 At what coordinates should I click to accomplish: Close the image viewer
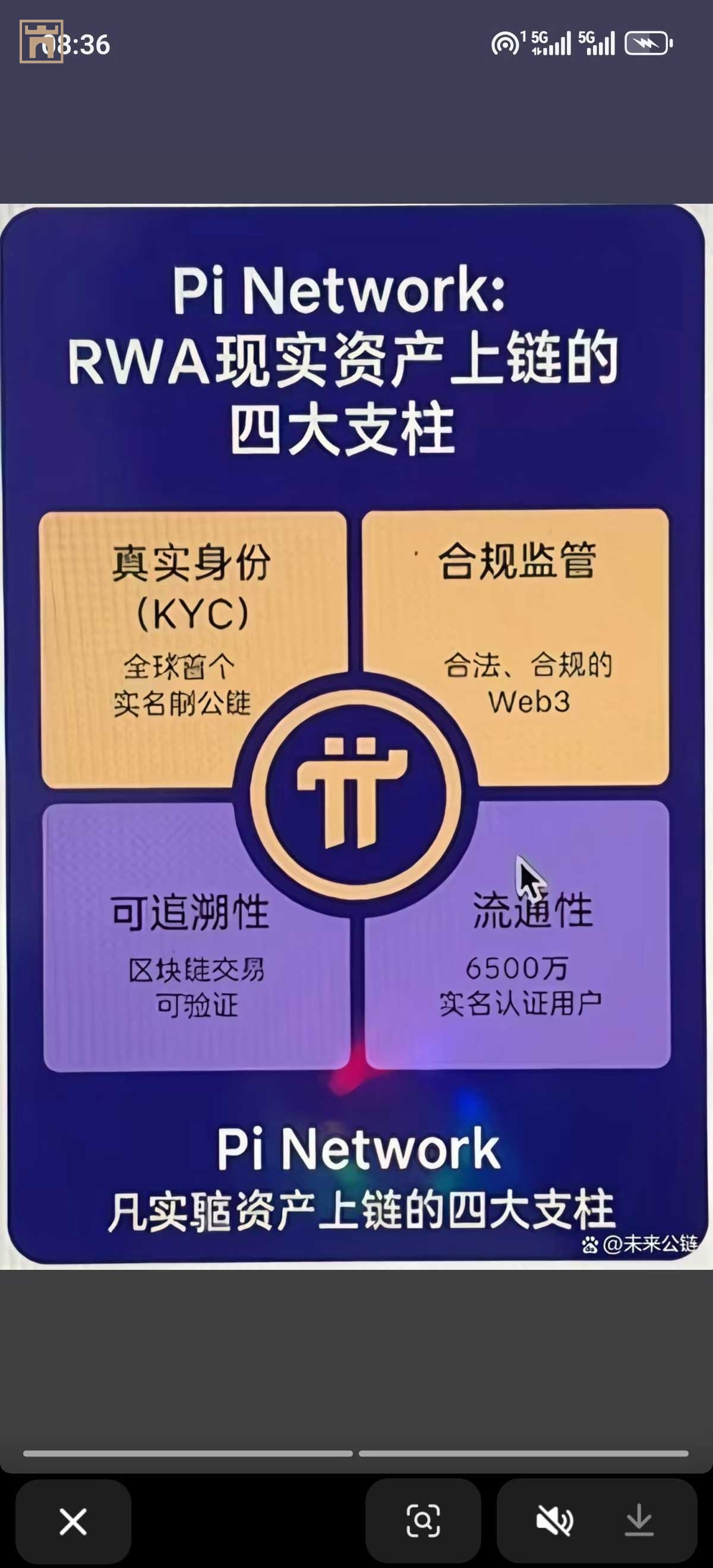(73, 1521)
